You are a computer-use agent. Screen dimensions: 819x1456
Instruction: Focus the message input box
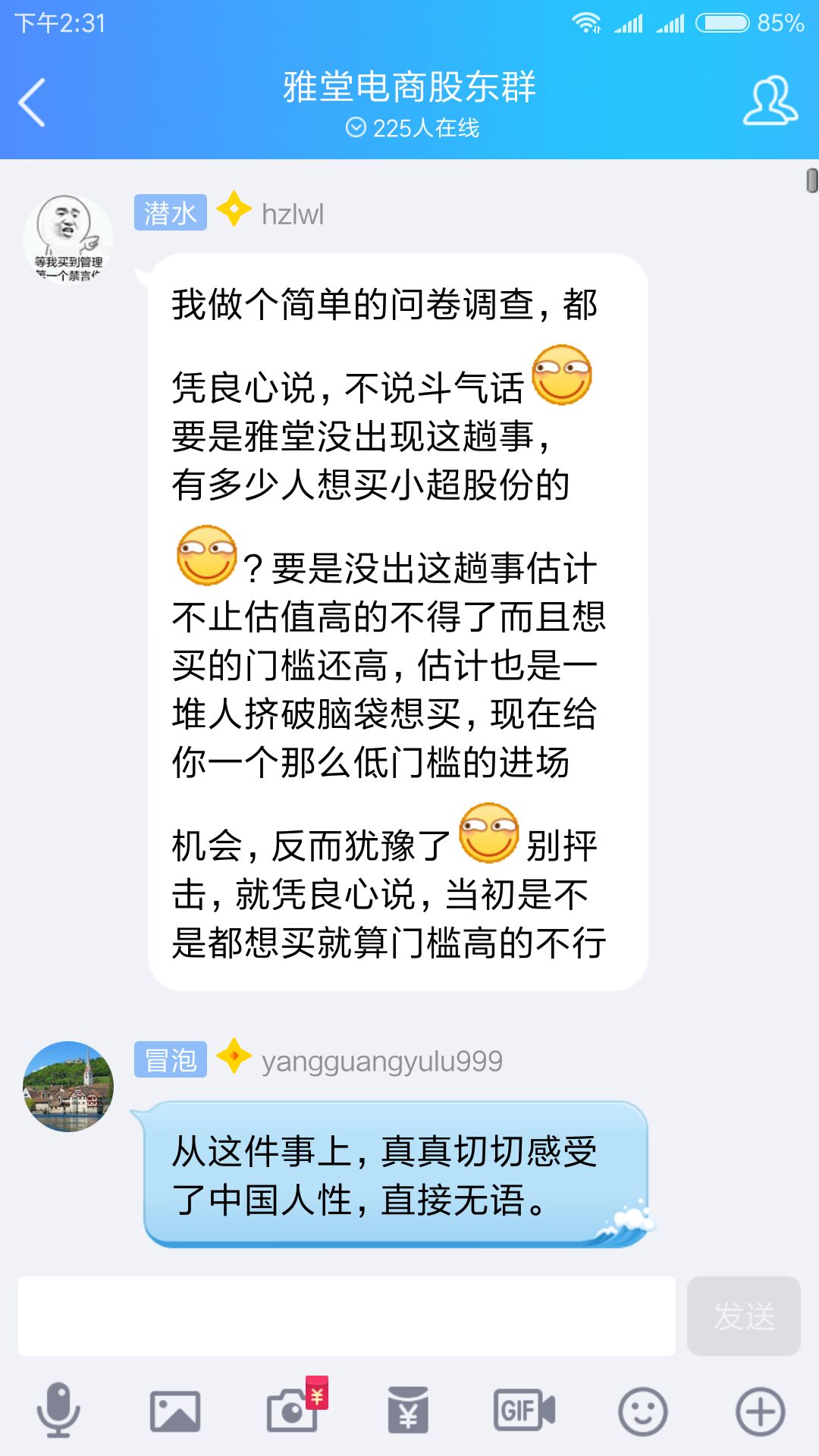tap(347, 1316)
